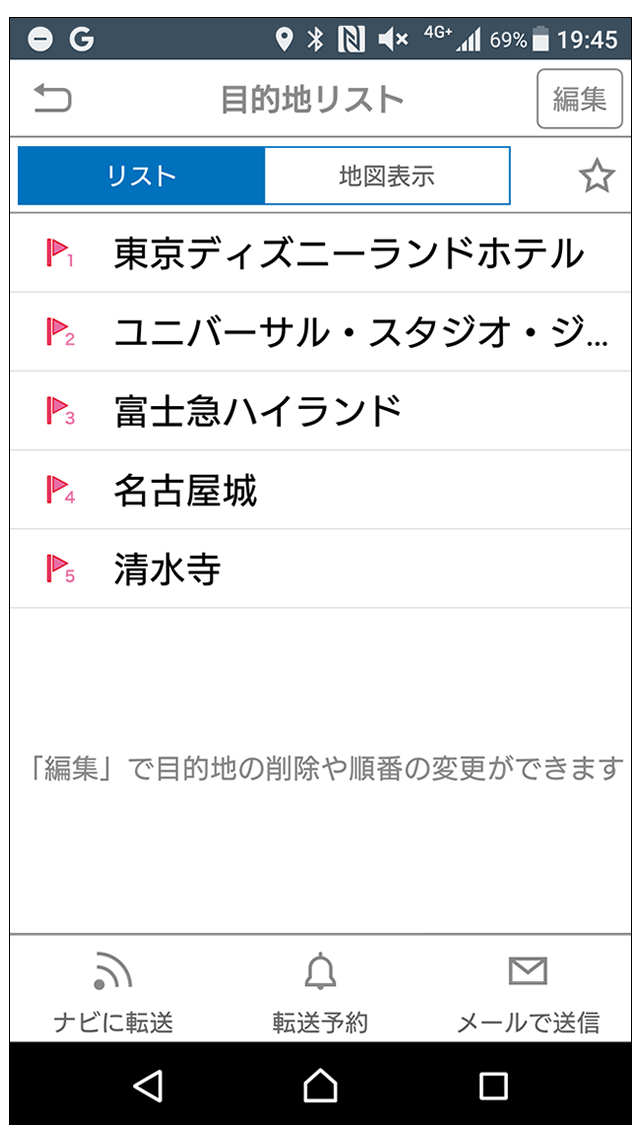
Task: Tap ナビに転送 to send to navigation
Action: (x=113, y=992)
